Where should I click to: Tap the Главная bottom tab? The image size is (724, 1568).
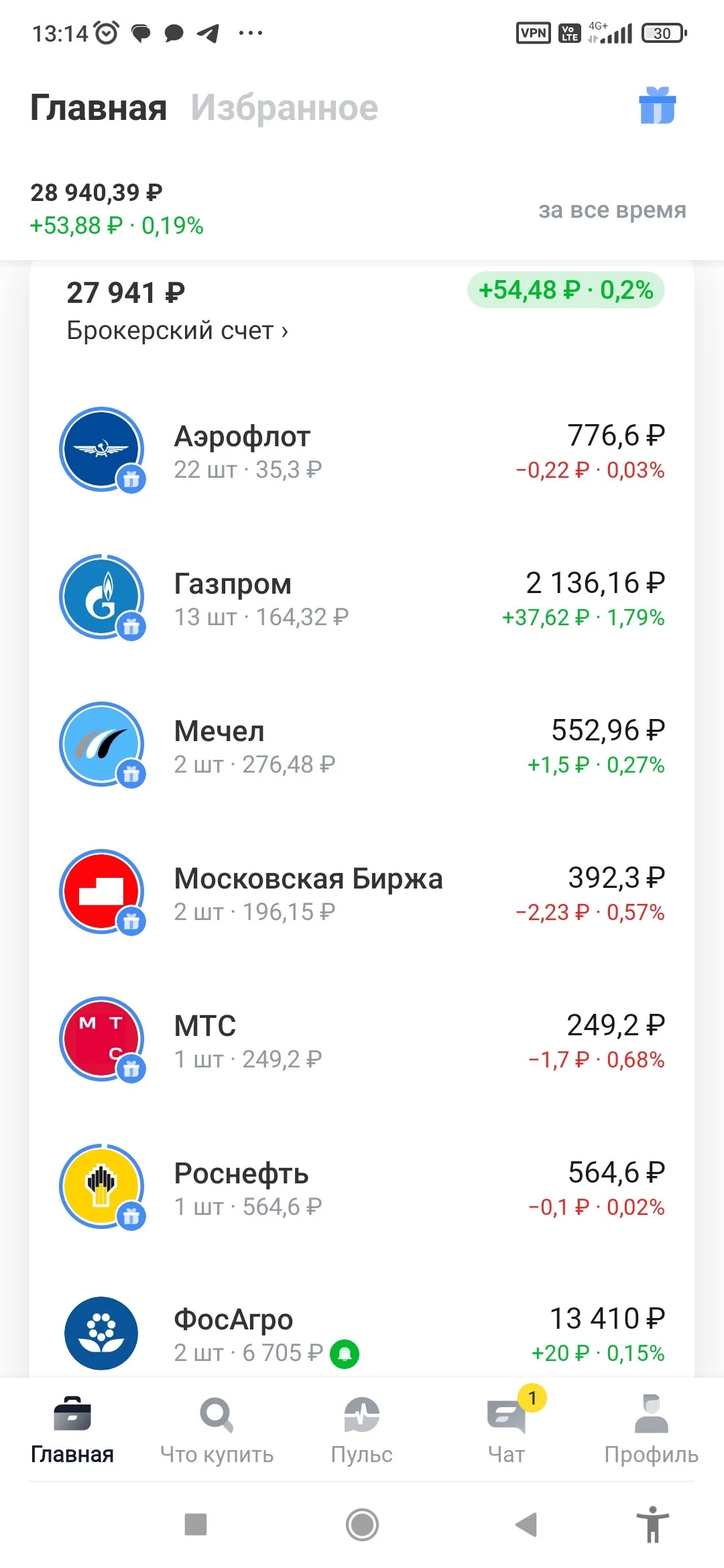pyautogui.click(x=72, y=1431)
